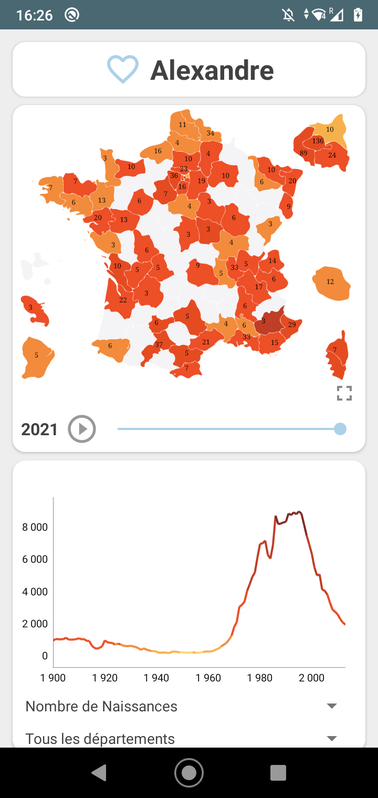The image size is (378, 798).
Task: Go to the home screen
Action: pyautogui.click(x=189, y=773)
